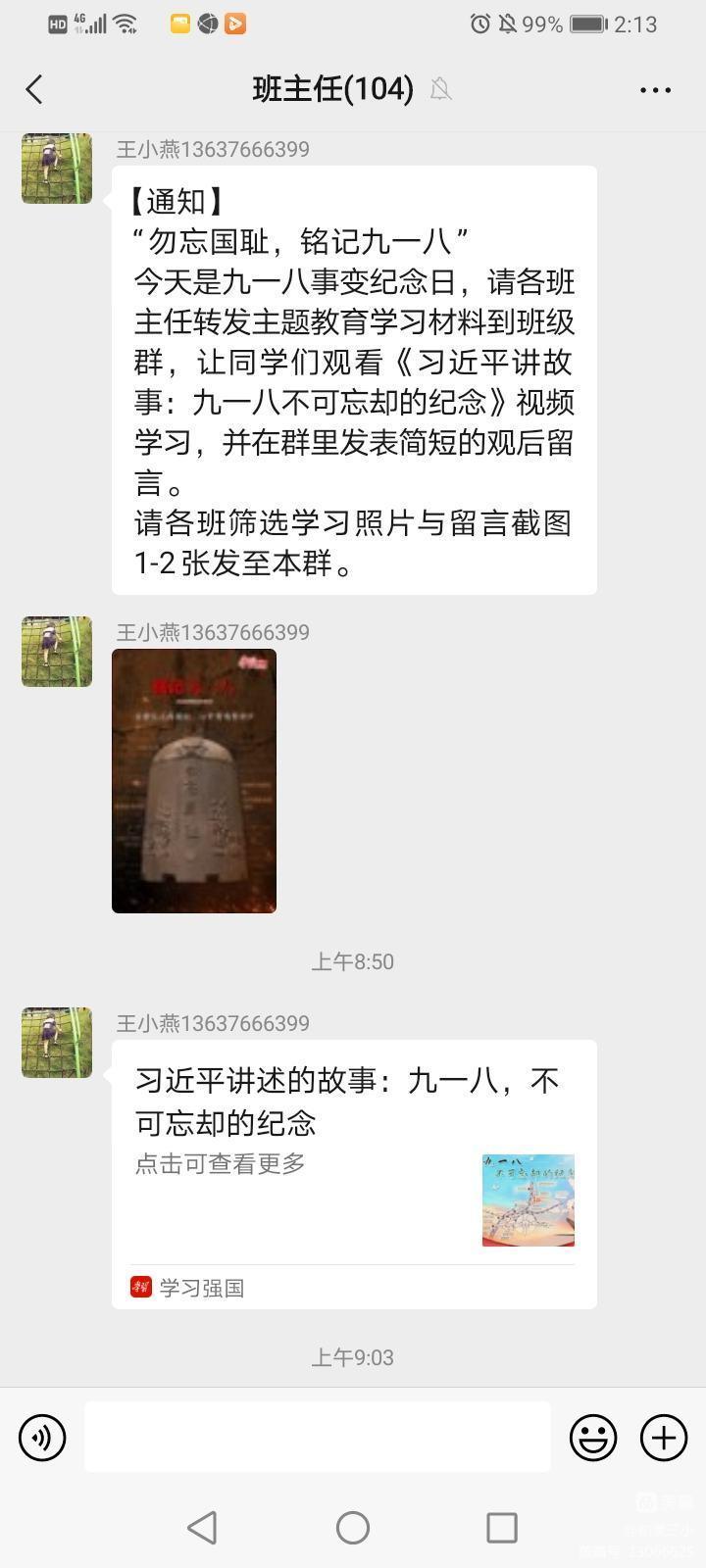
Task: Open the recent apps view
Action: tap(501, 1527)
